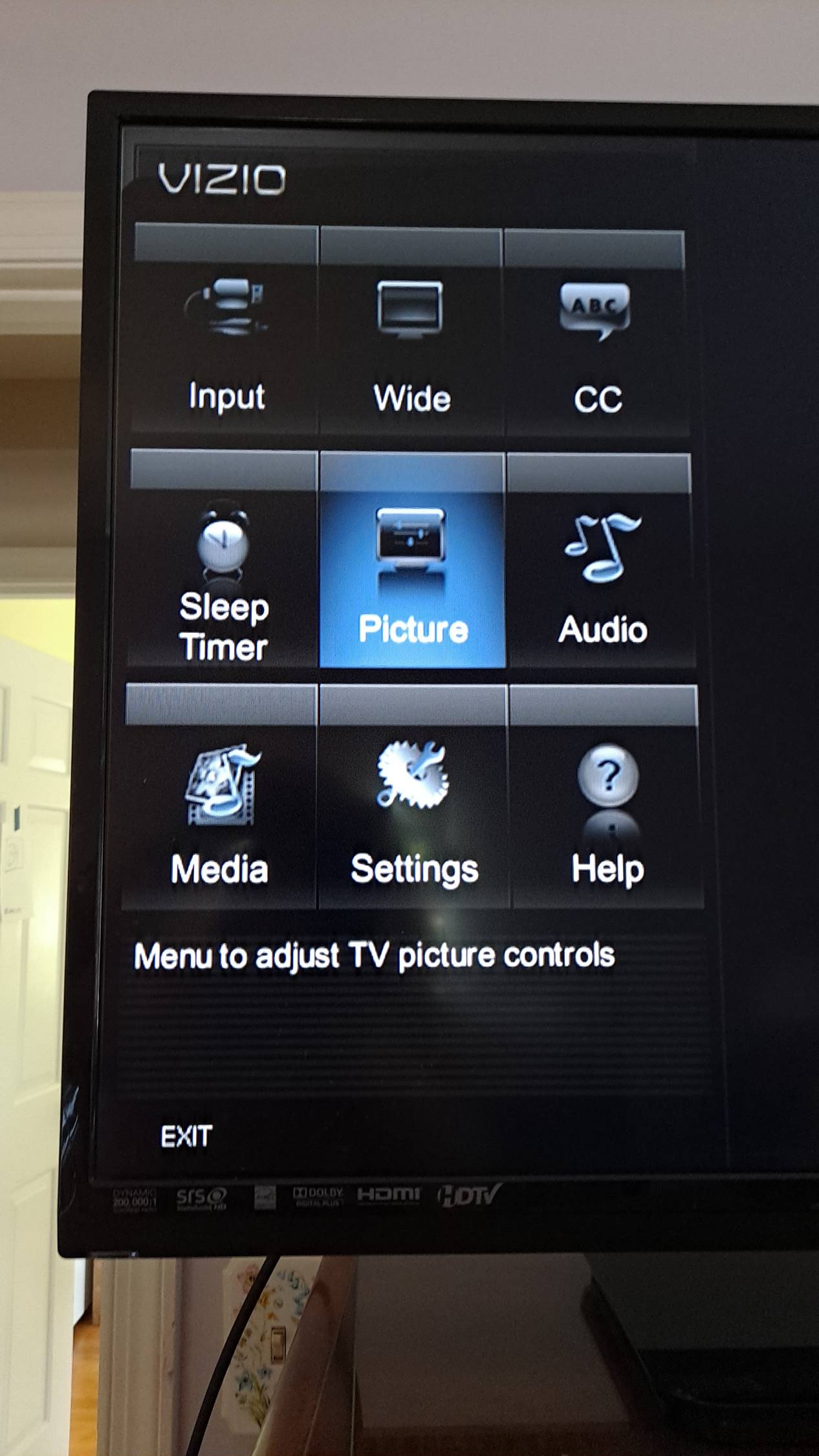
Task: Open the CC closed captions tile
Action: click(596, 333)
